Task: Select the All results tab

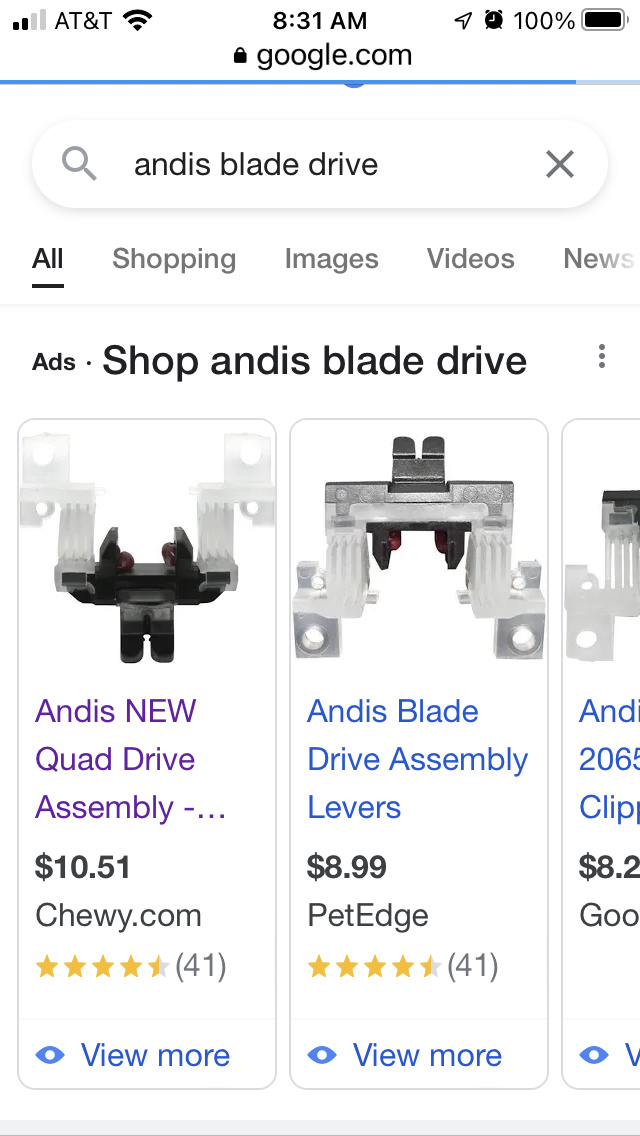Action: pyautogui.click(x=48, y=259)
